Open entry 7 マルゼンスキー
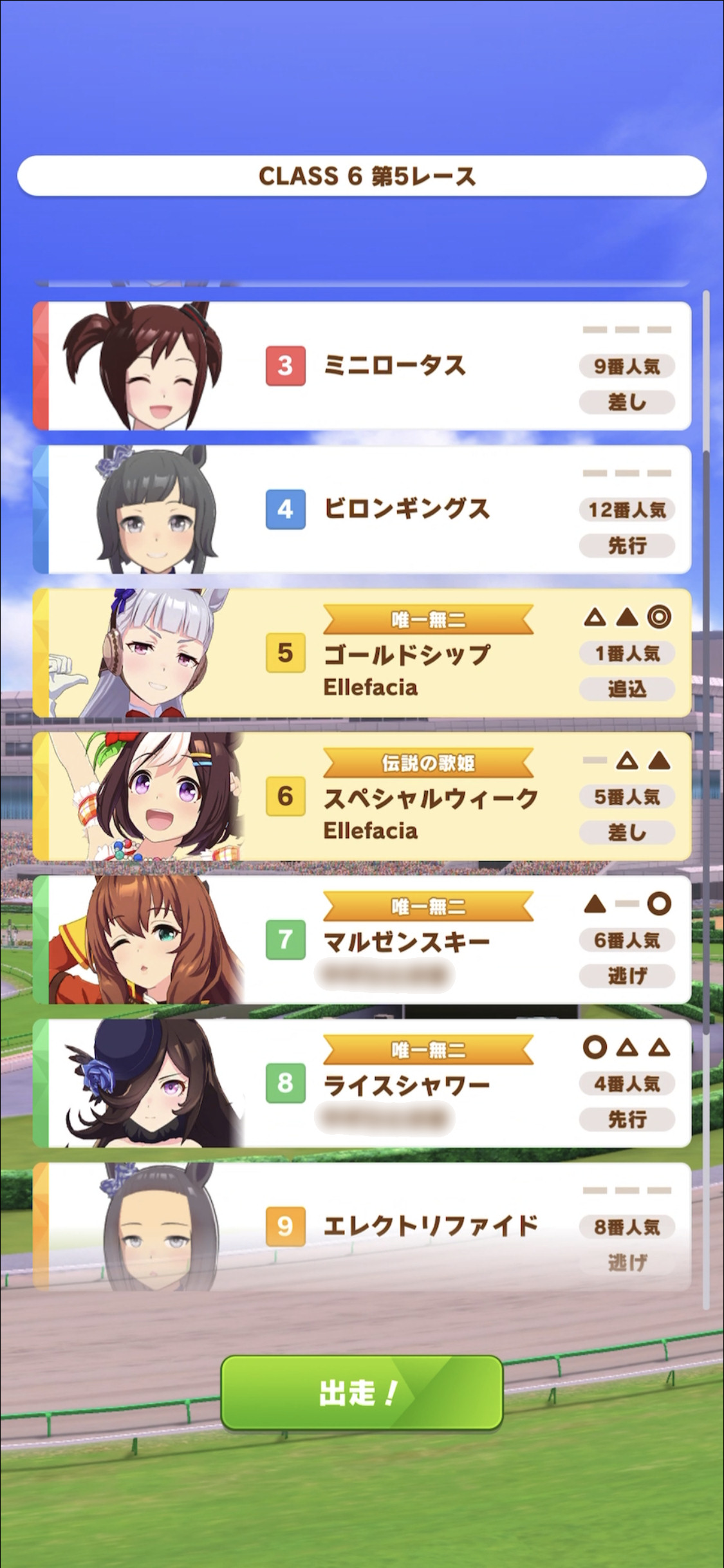724x1568 pixels. point(362,940)
